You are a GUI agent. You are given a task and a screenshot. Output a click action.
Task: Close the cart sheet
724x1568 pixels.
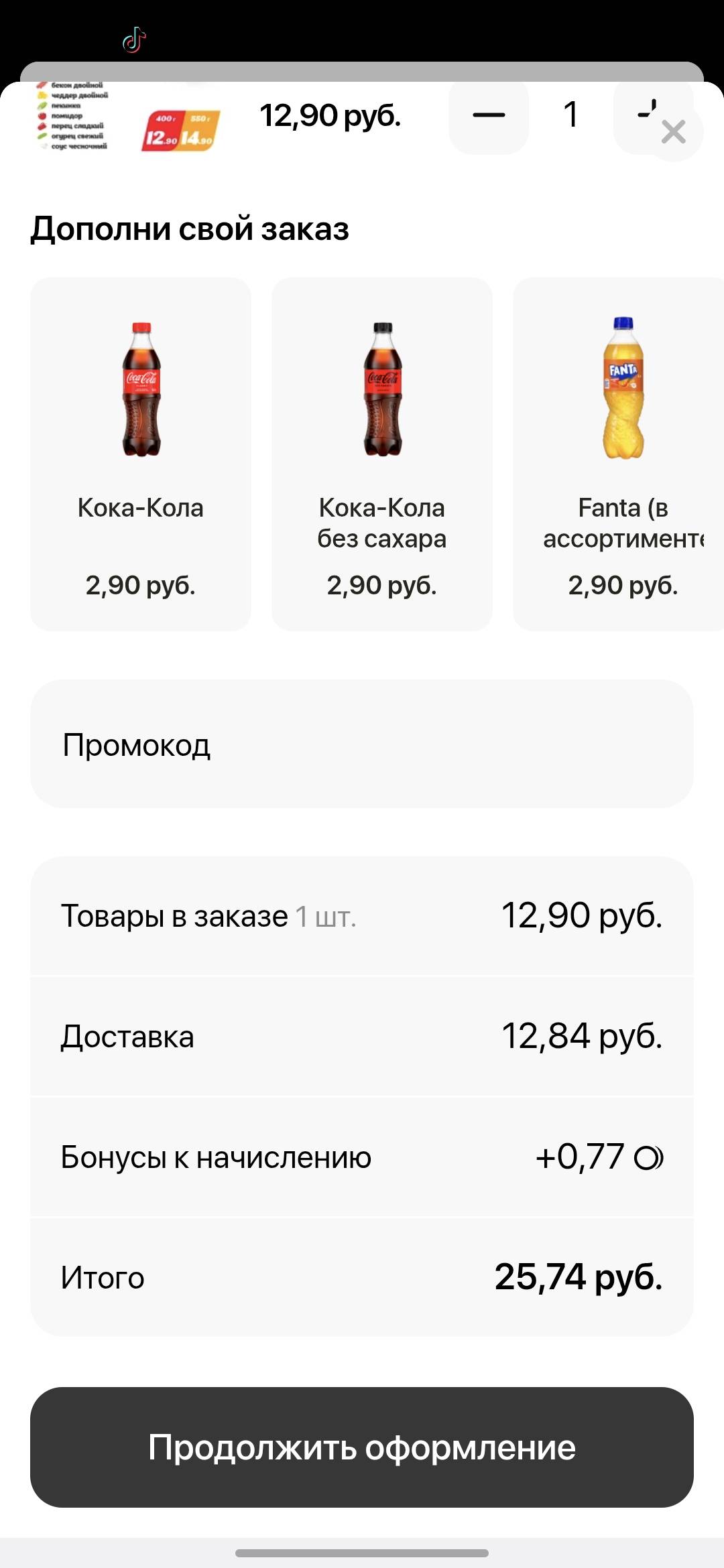[x=673, y=132]
